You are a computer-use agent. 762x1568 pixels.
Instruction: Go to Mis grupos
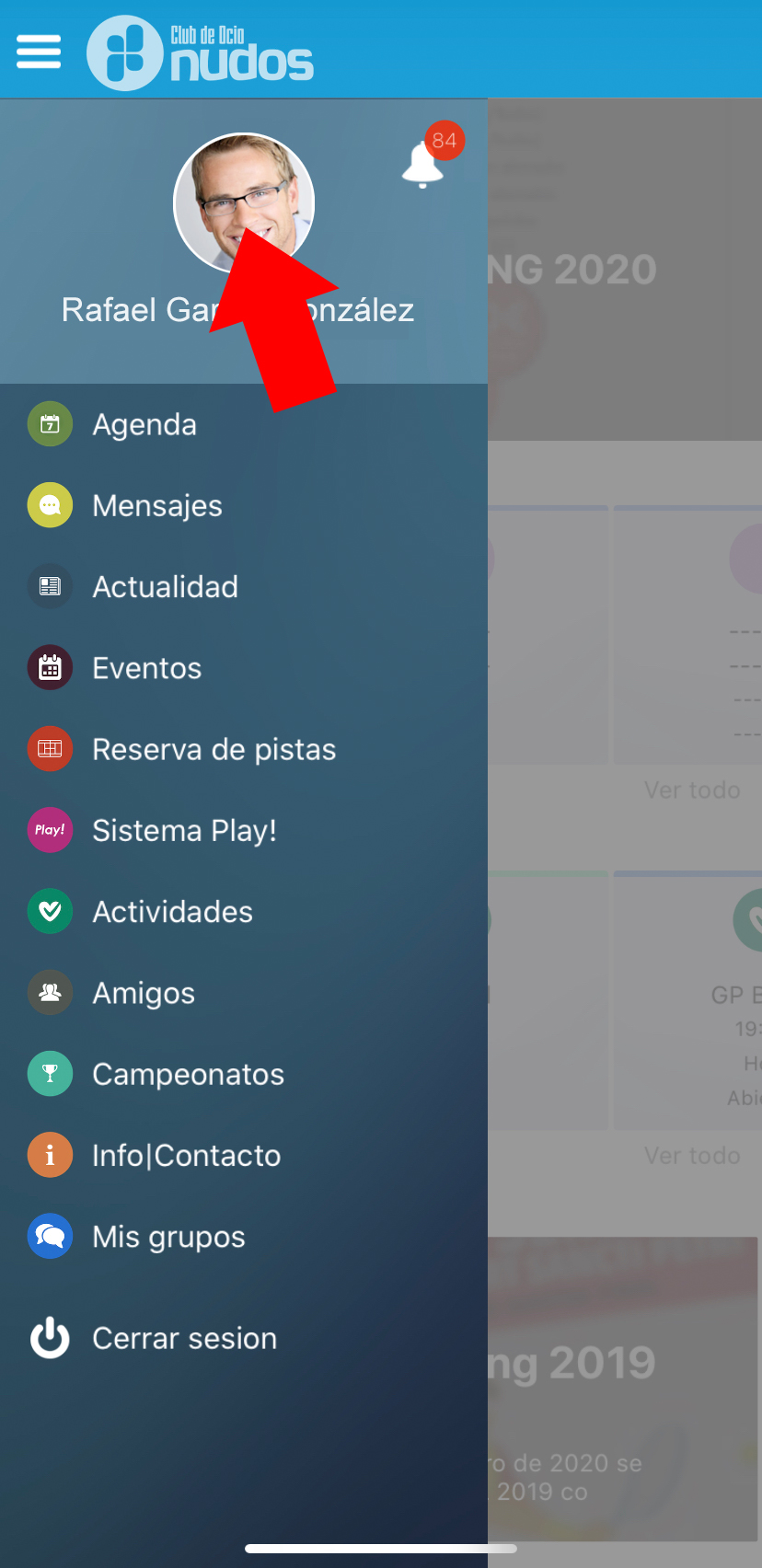tap(244, 1237)
